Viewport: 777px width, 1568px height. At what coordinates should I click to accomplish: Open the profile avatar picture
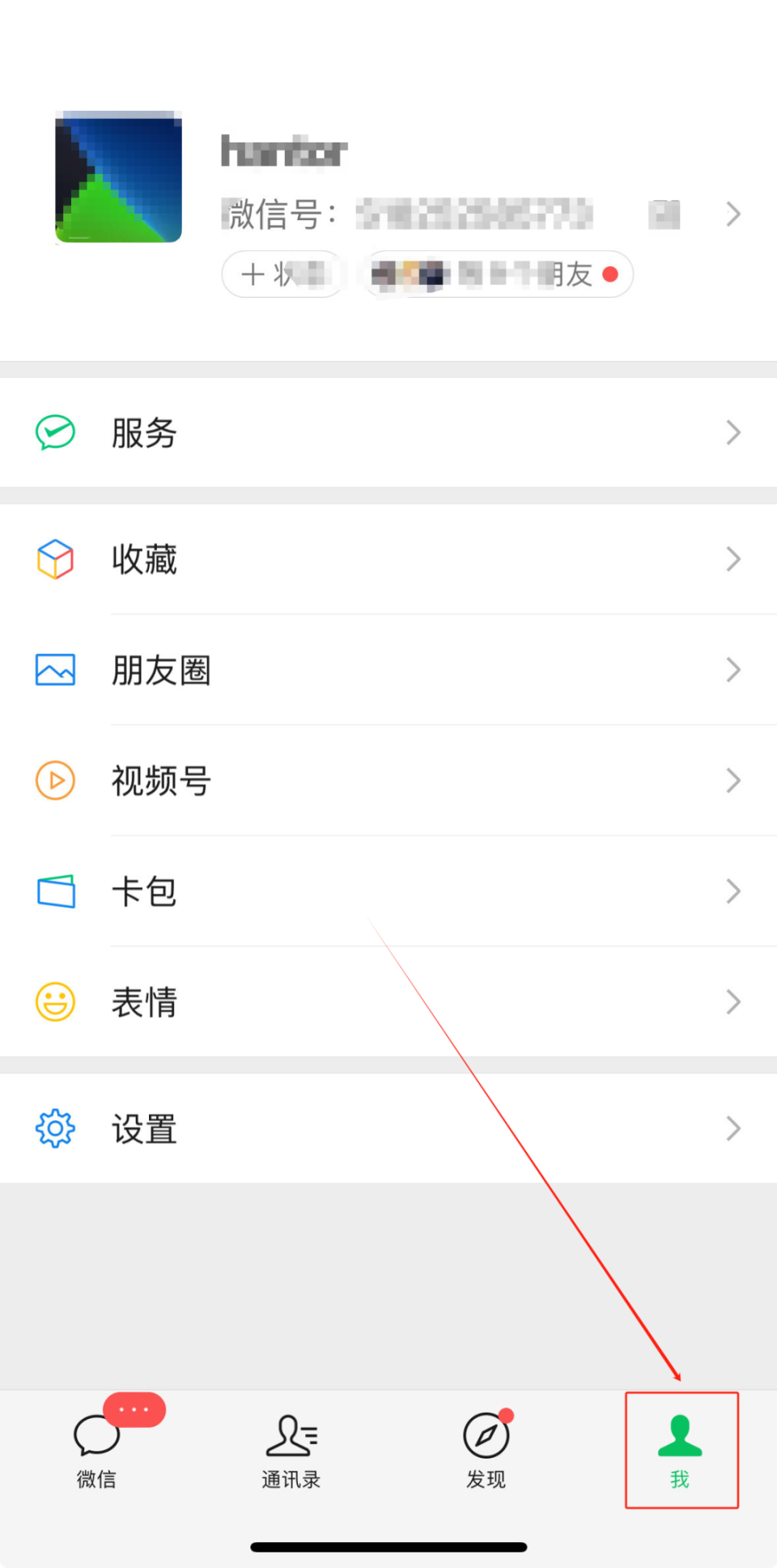tap(118, 177)
